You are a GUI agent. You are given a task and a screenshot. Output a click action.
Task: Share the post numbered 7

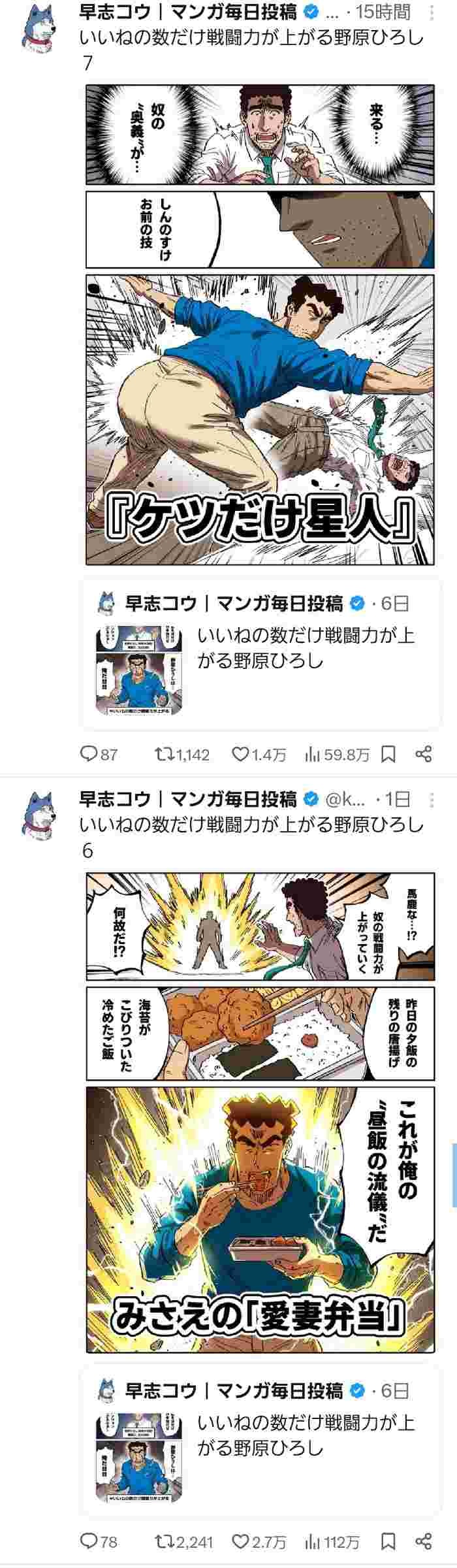coord(424,755)
